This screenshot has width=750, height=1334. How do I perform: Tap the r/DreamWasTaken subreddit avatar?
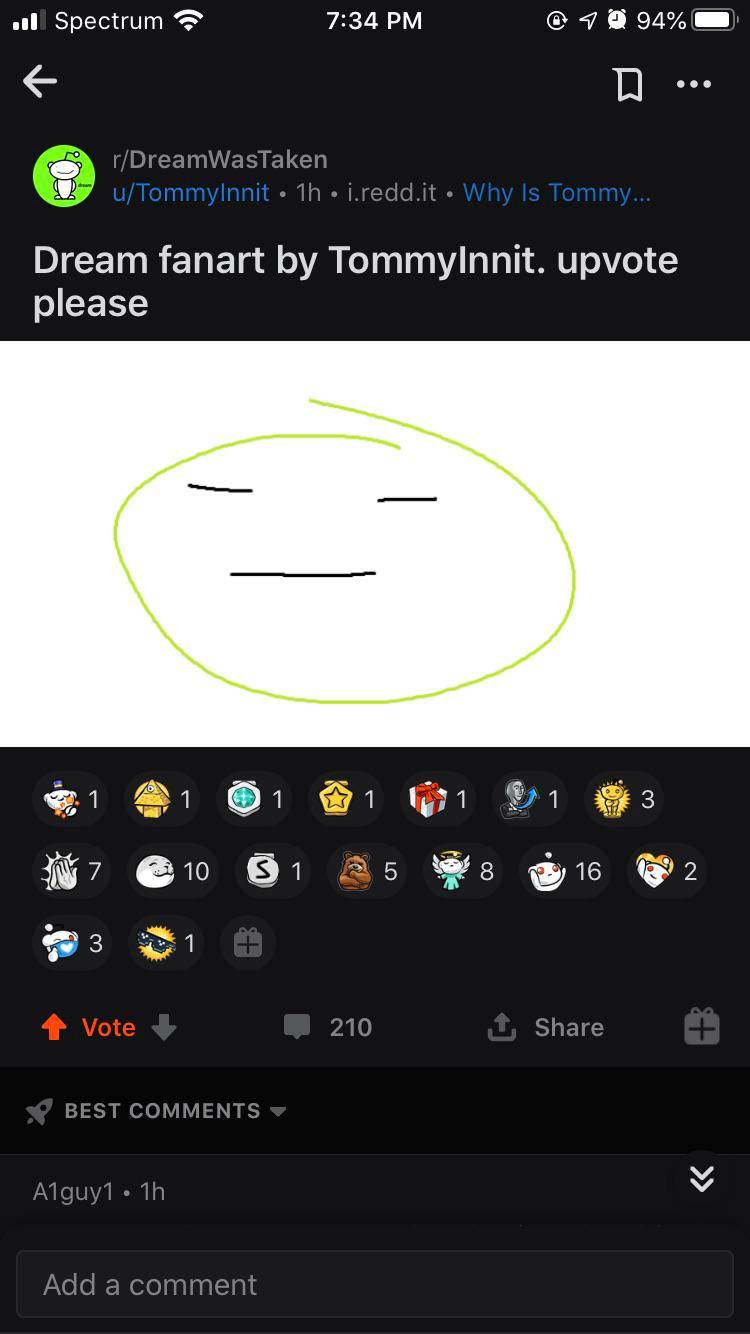click(x=63, y=176)
